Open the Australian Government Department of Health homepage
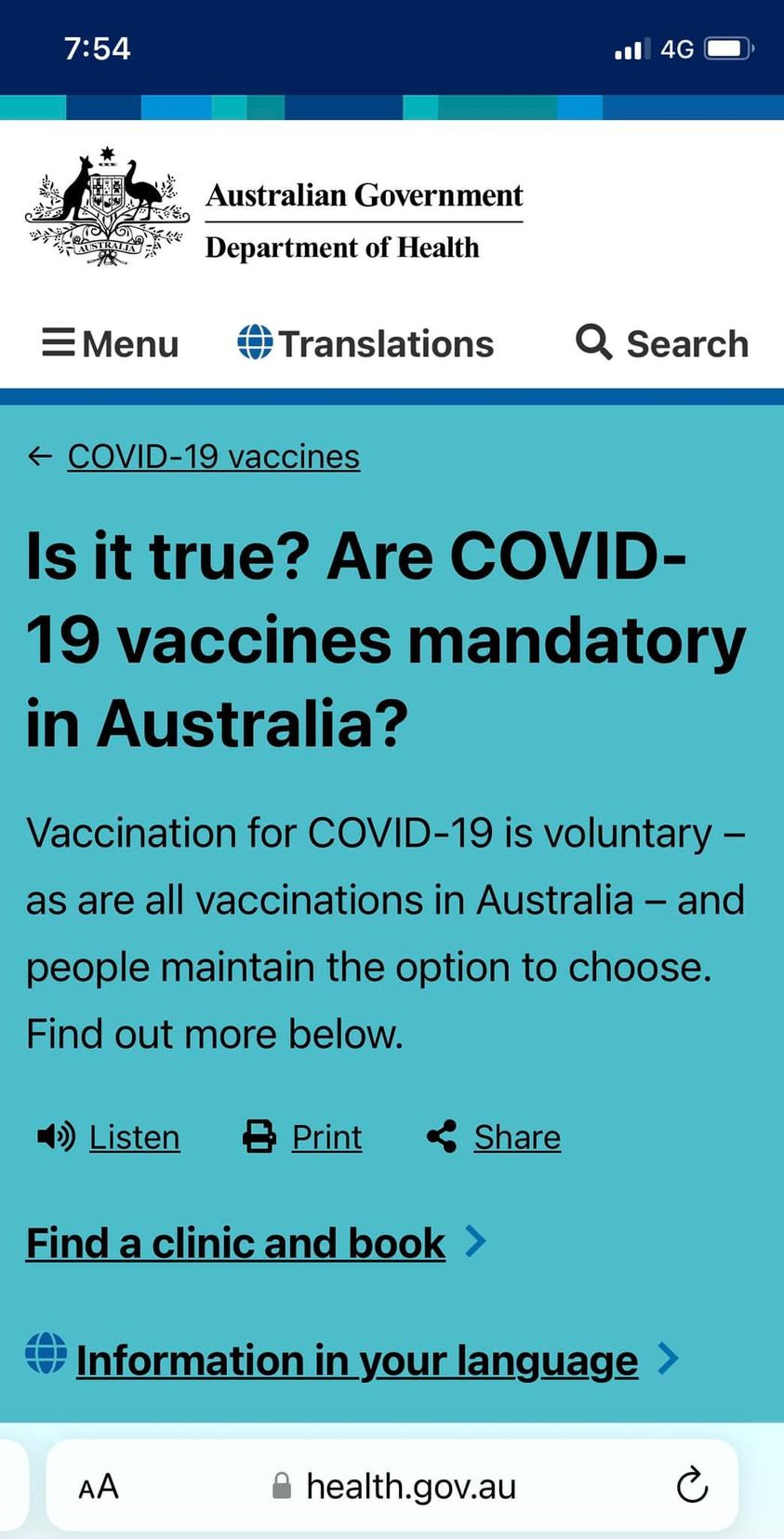 (274, 207)
